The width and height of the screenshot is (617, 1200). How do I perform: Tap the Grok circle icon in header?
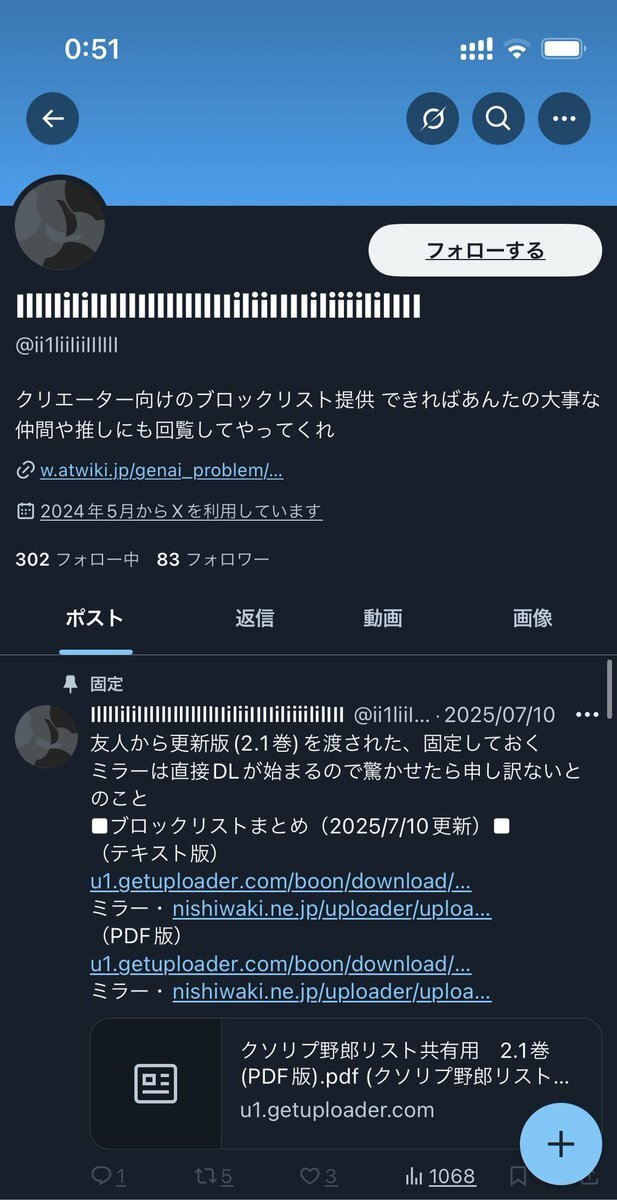432,119
